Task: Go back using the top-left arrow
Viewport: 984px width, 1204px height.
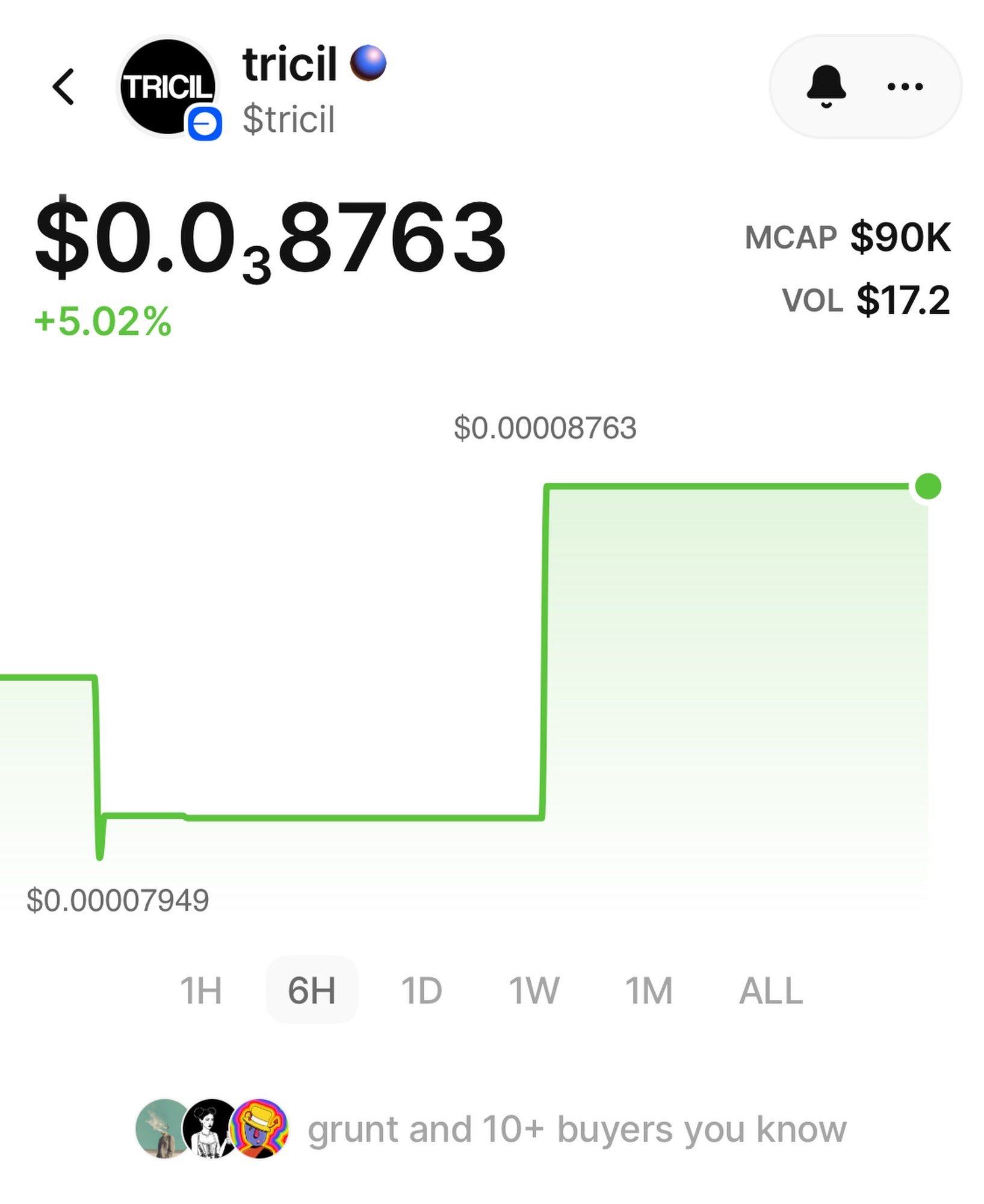Action: (64, 87)
